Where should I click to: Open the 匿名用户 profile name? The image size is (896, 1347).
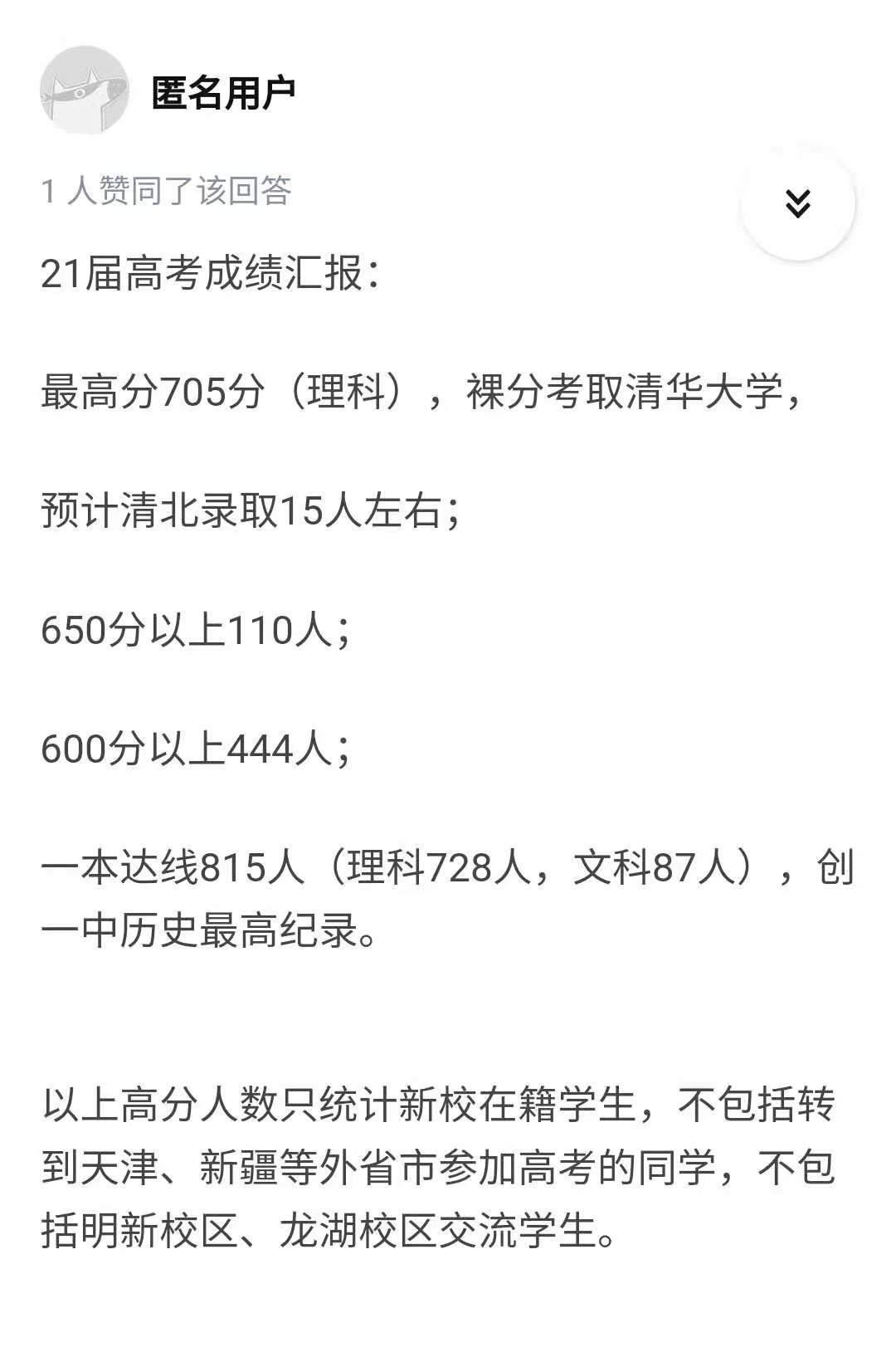click(226, 91)
